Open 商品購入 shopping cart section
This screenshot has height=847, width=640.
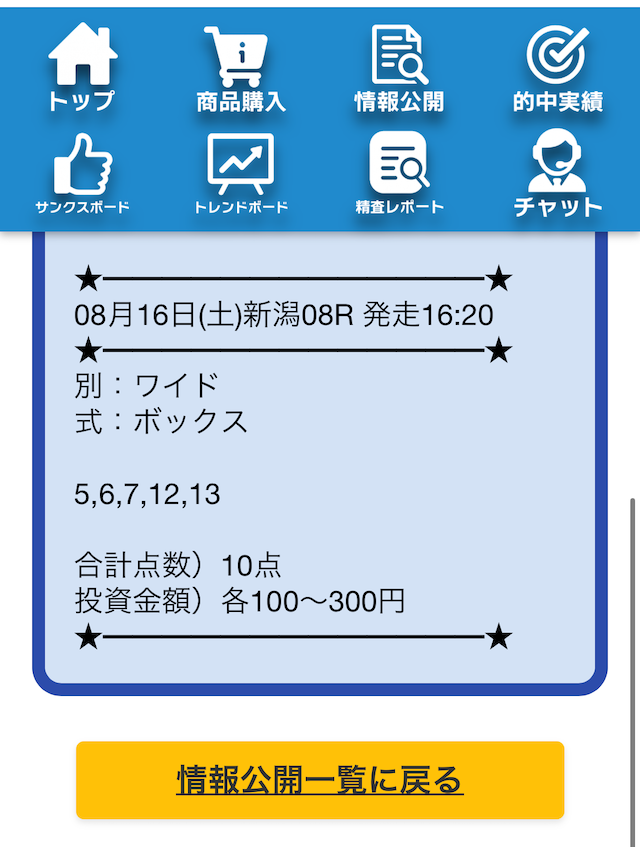click(x=240, y=67)
